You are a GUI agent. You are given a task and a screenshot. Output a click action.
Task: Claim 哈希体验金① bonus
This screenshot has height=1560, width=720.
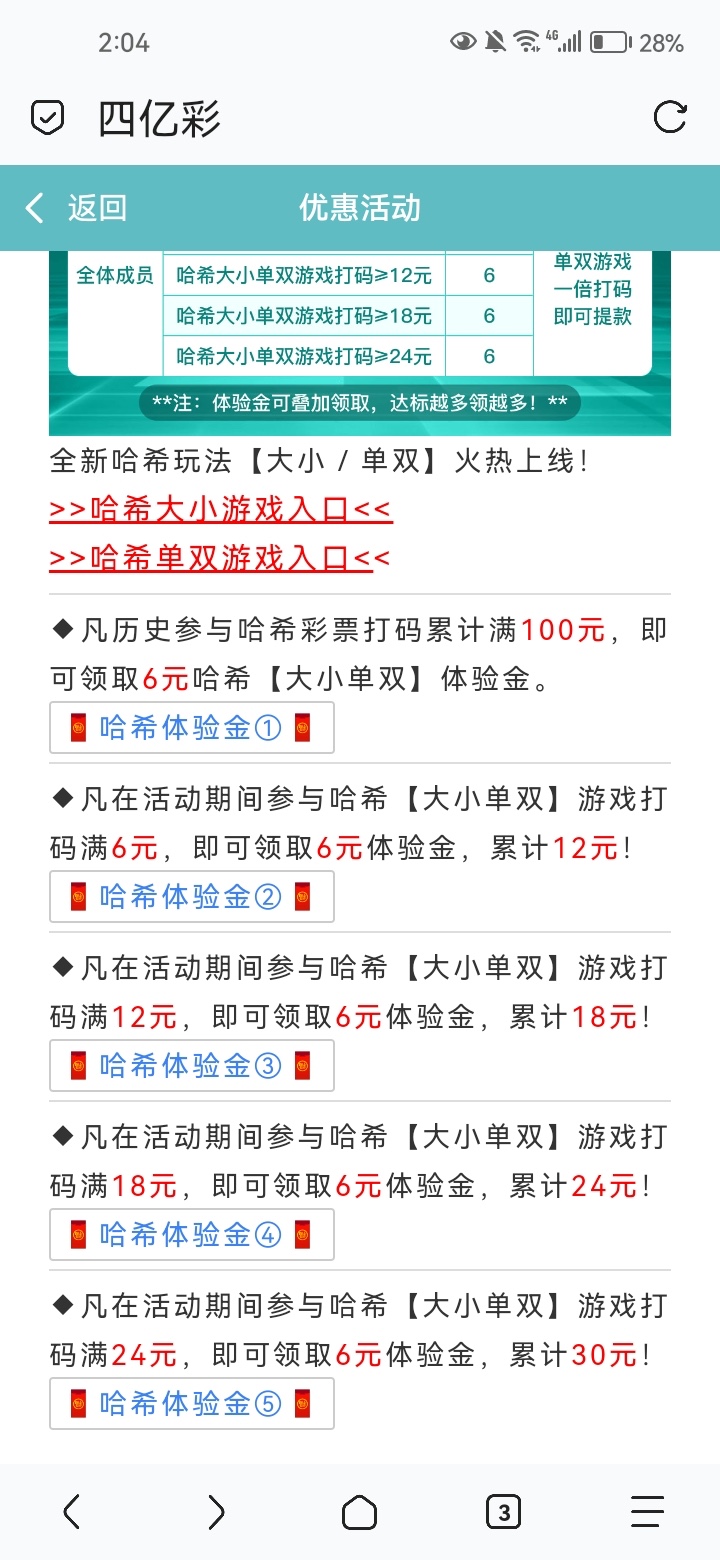[x=191, y=728]
